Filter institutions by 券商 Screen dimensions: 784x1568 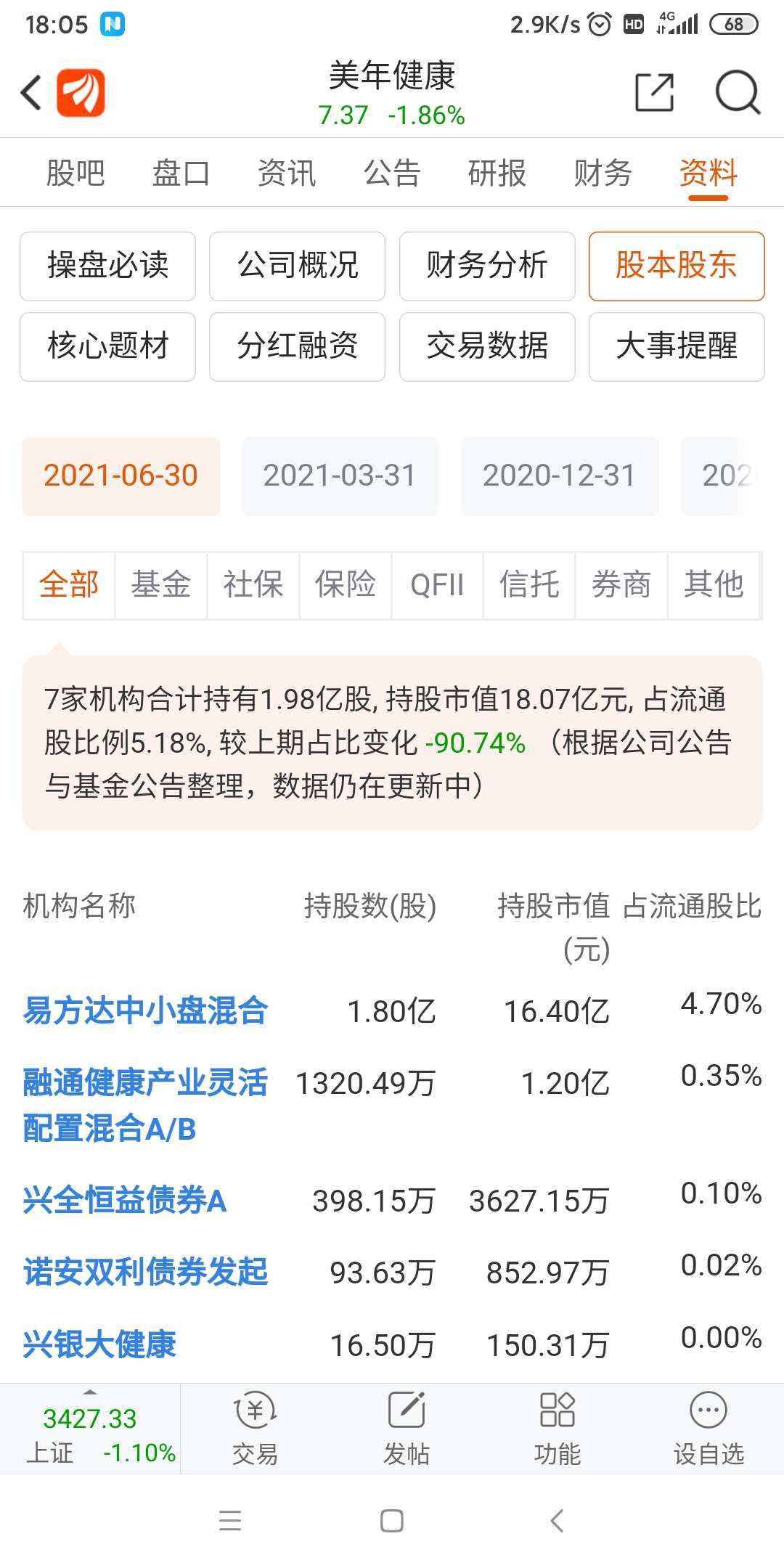click(621, 585)
